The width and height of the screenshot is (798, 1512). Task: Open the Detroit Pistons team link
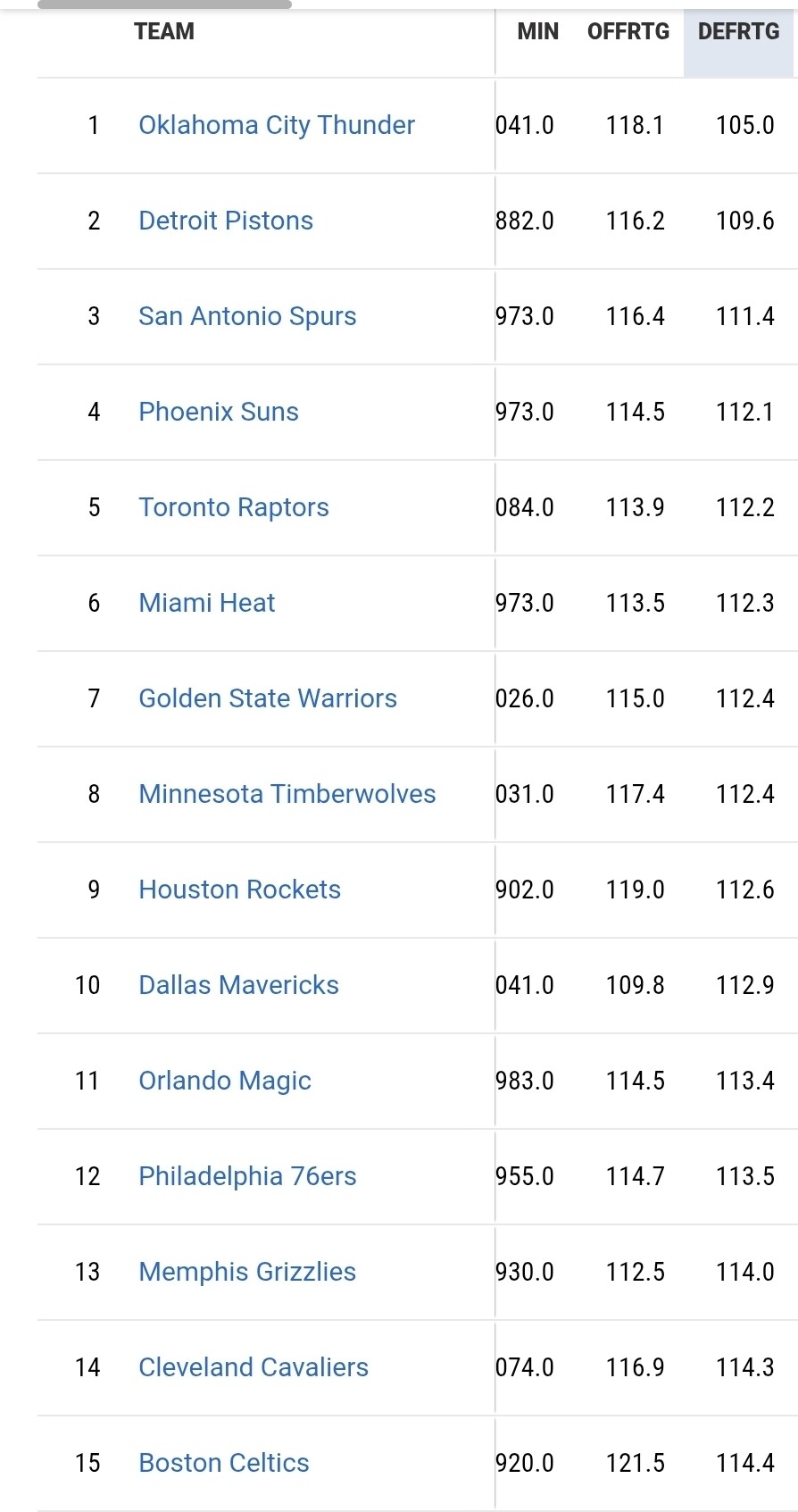pyautogui.click(x=226, y=221)
